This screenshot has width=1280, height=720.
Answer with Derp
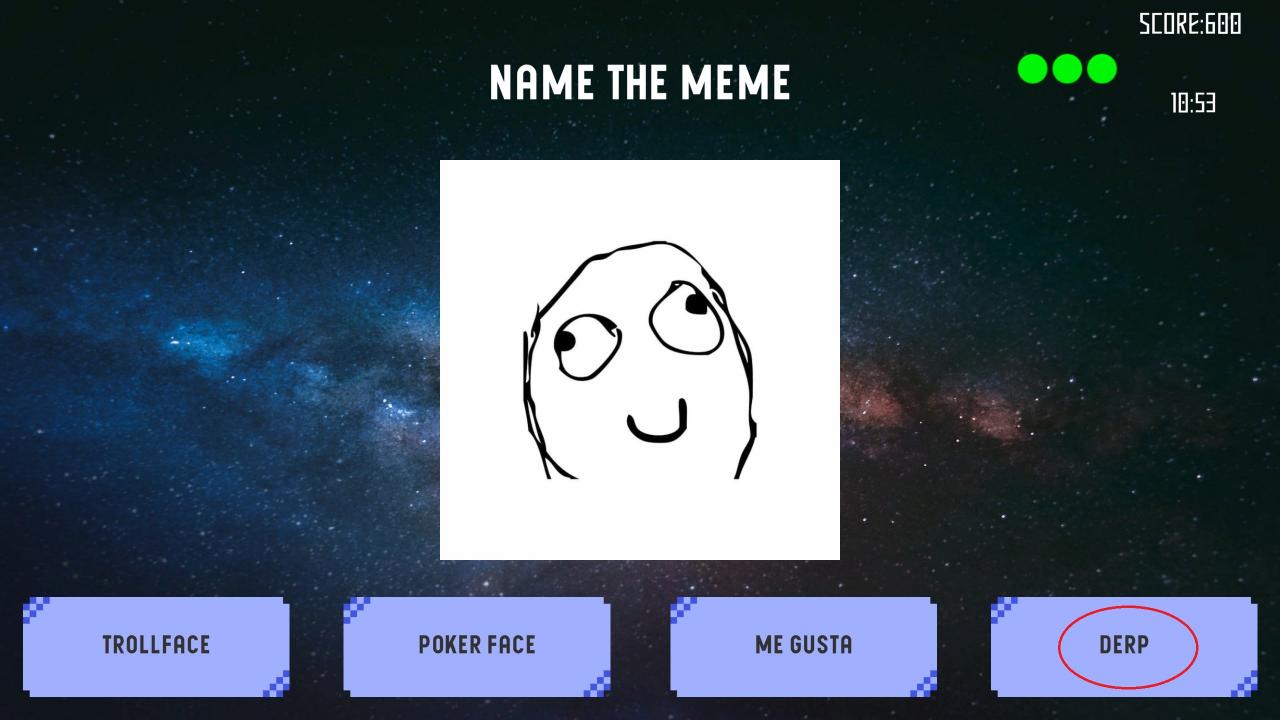[x=1124, y=646]
